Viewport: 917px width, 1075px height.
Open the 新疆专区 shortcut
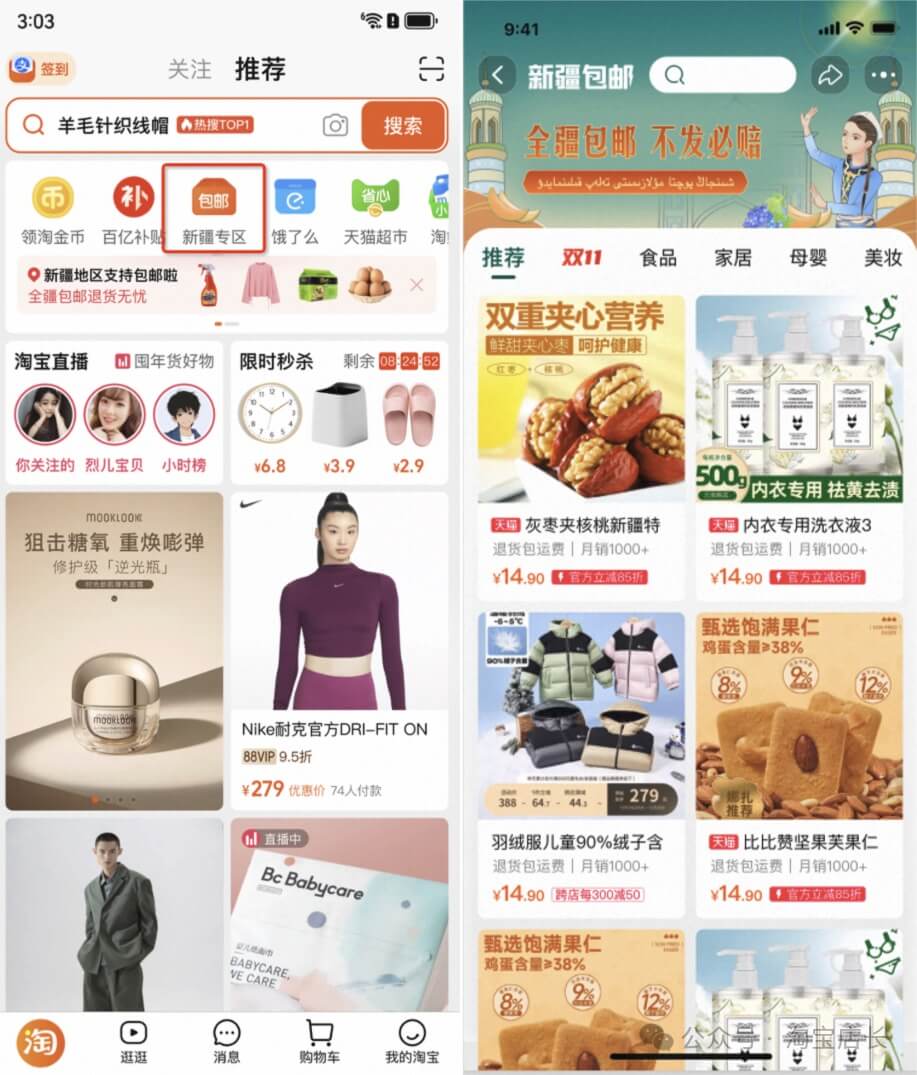pyautogui.click(x=213, y=208)
